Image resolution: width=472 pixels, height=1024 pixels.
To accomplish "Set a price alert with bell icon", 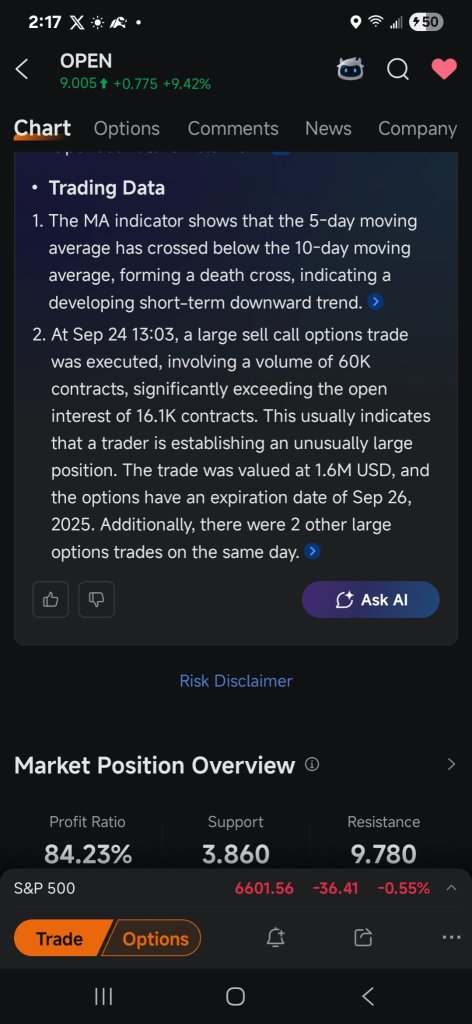I will point(275,938).
